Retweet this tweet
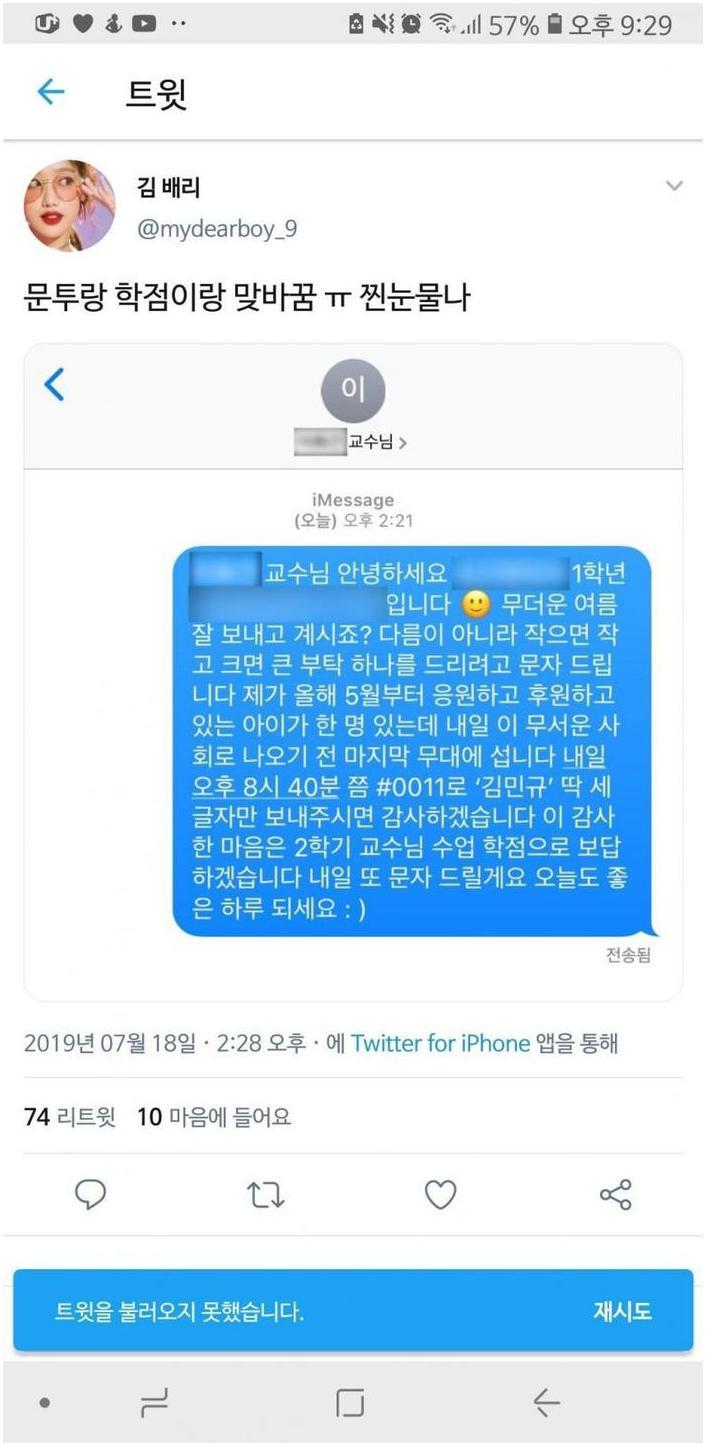This screenshot has width=706, height=1446. 266,1194
